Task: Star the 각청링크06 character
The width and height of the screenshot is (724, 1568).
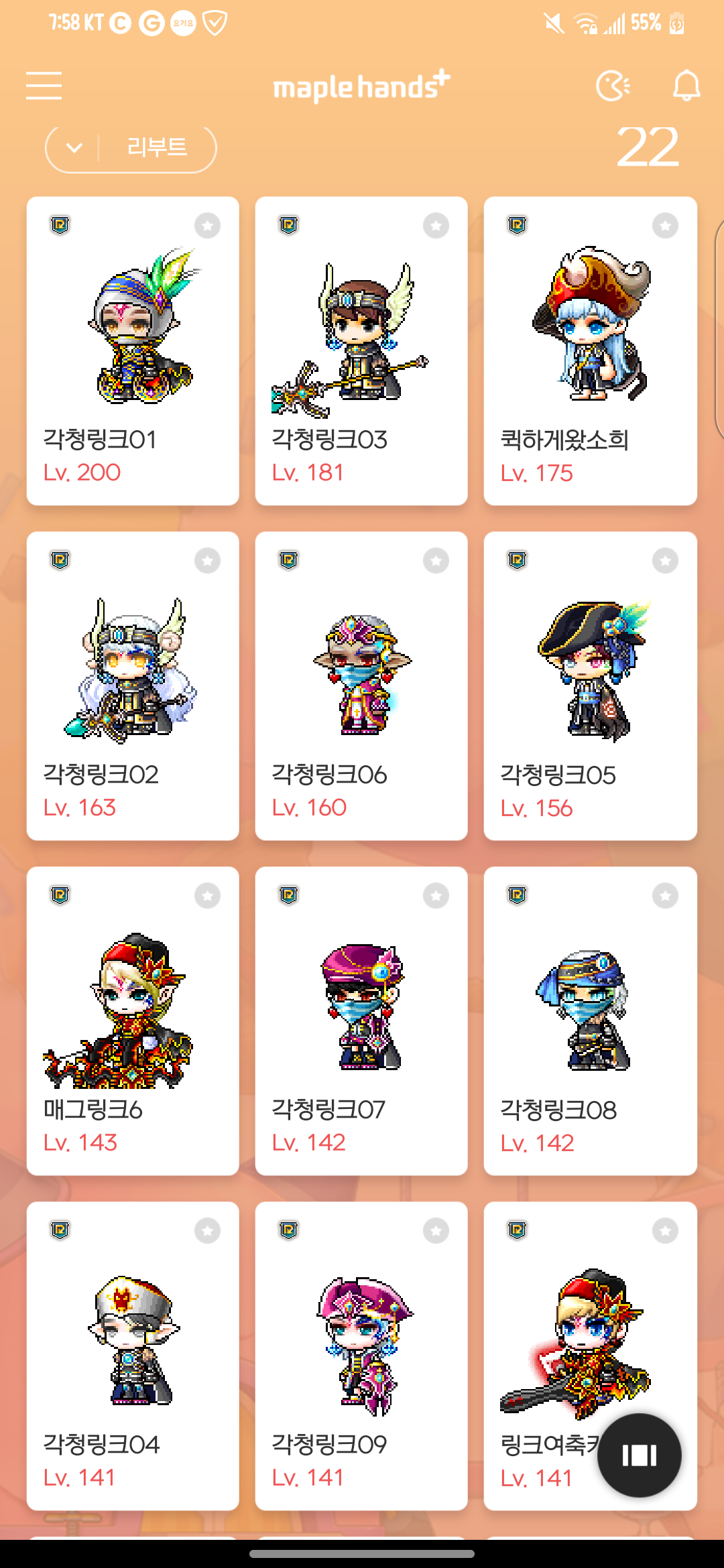Action: point(436,560)
